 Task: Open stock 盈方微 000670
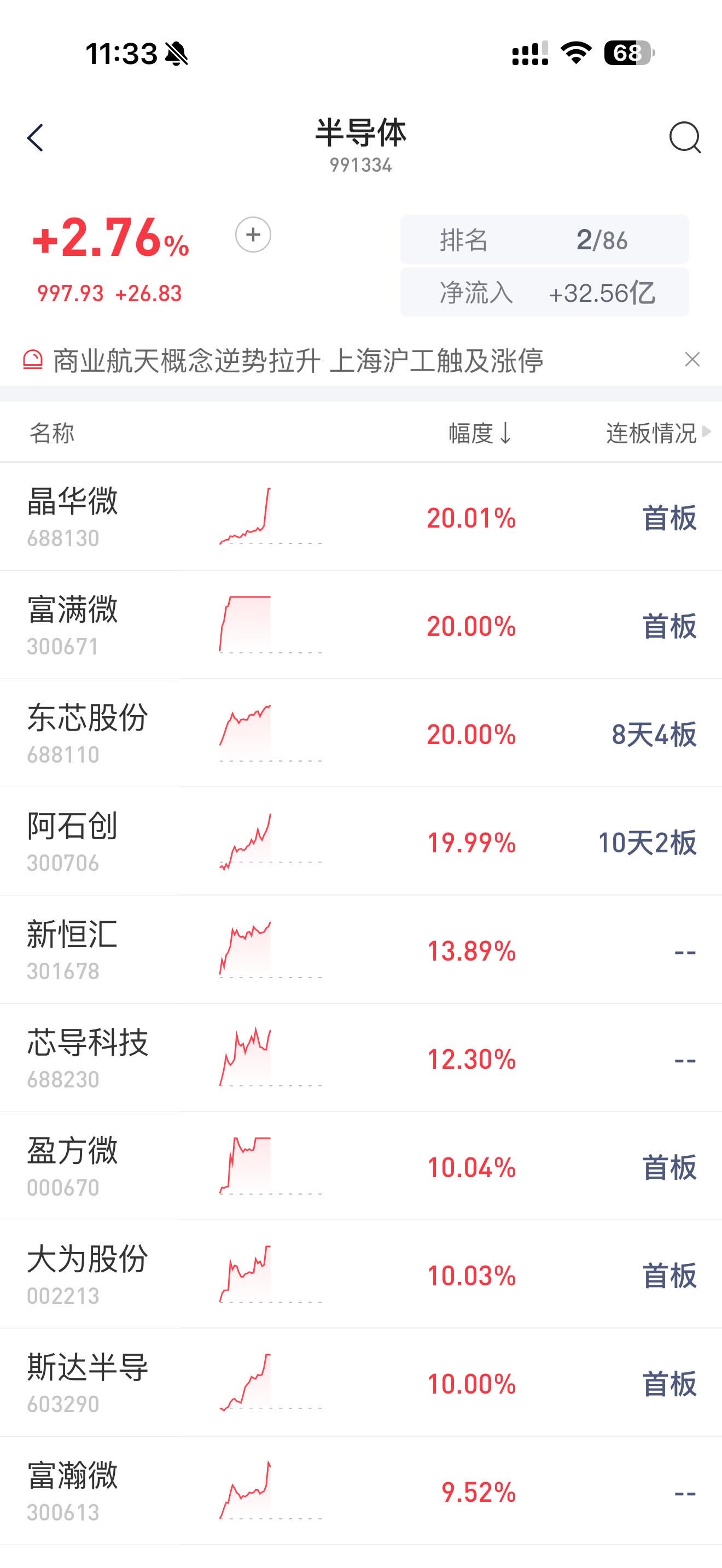[x=361, y=1167]
